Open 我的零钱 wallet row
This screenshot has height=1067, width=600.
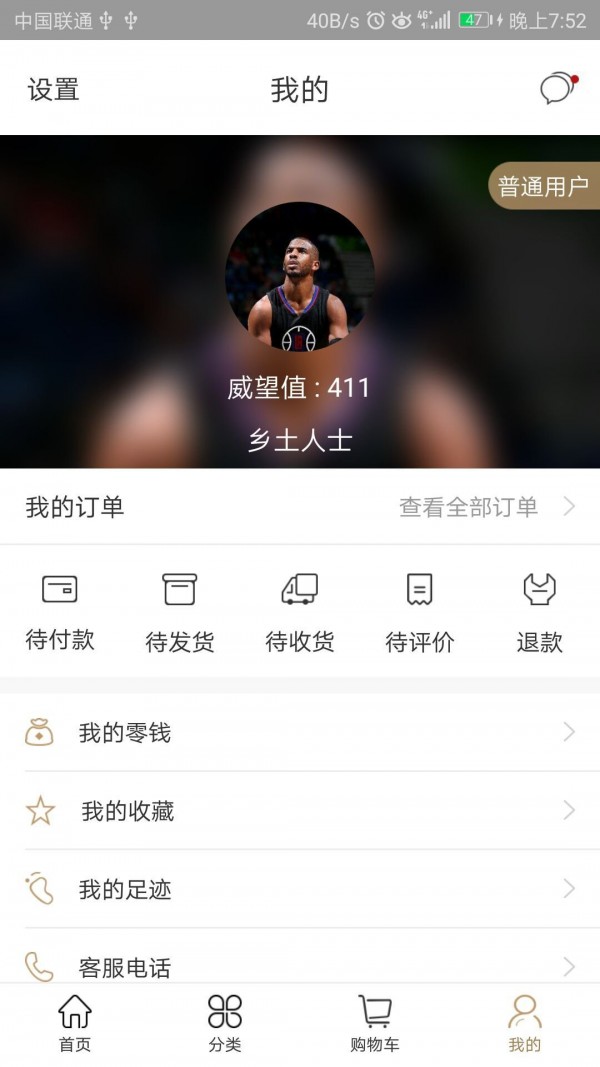click(300, 733)
